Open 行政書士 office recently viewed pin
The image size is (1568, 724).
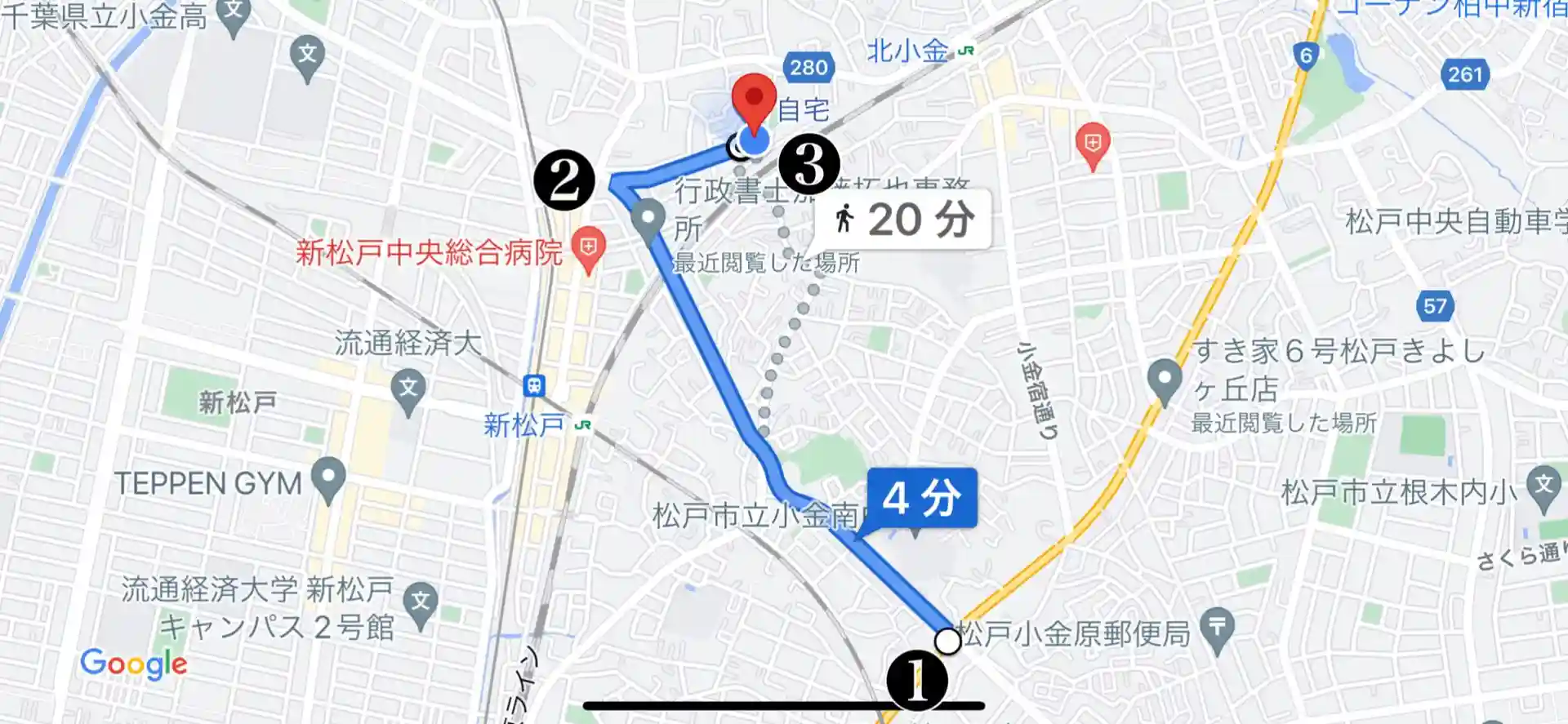[649, 220]
